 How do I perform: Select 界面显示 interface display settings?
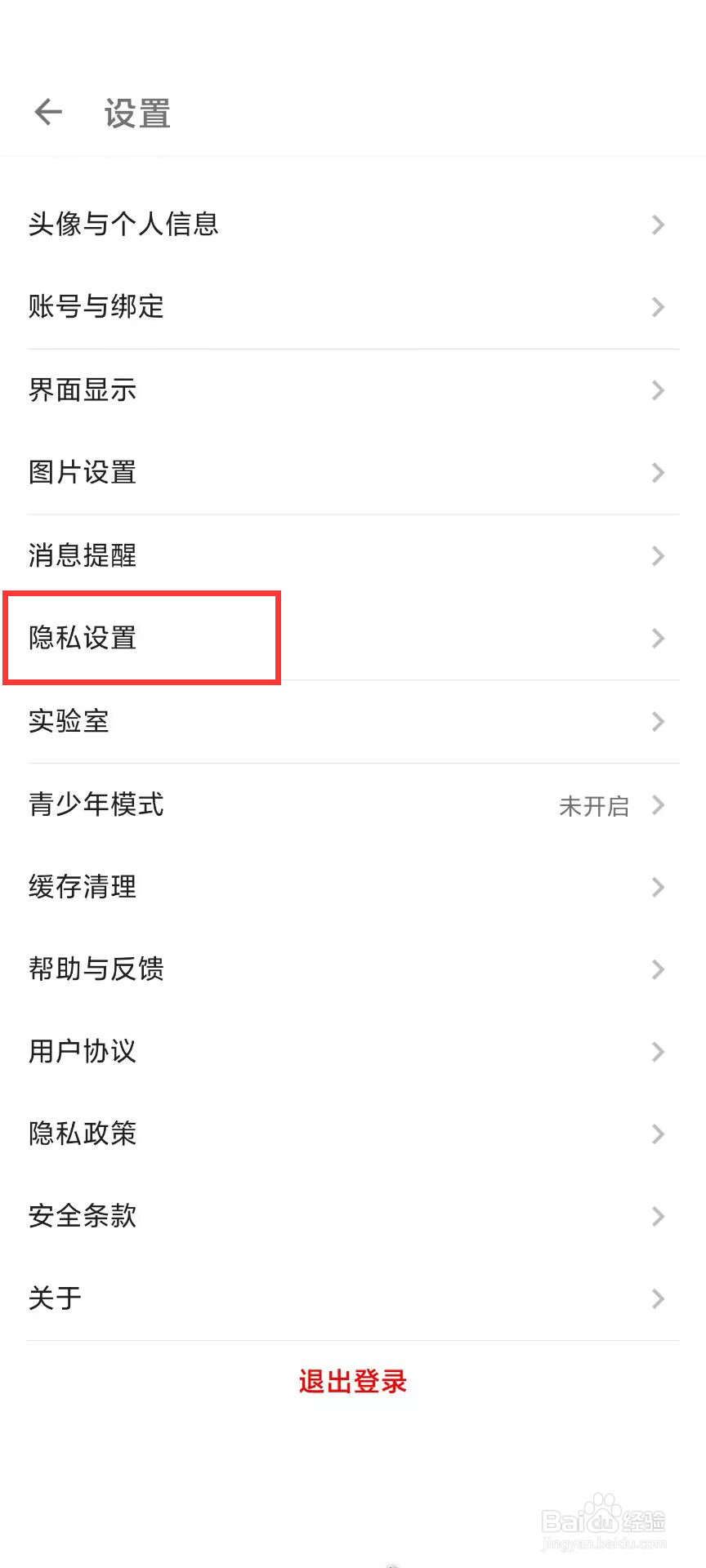coord(82,390)
